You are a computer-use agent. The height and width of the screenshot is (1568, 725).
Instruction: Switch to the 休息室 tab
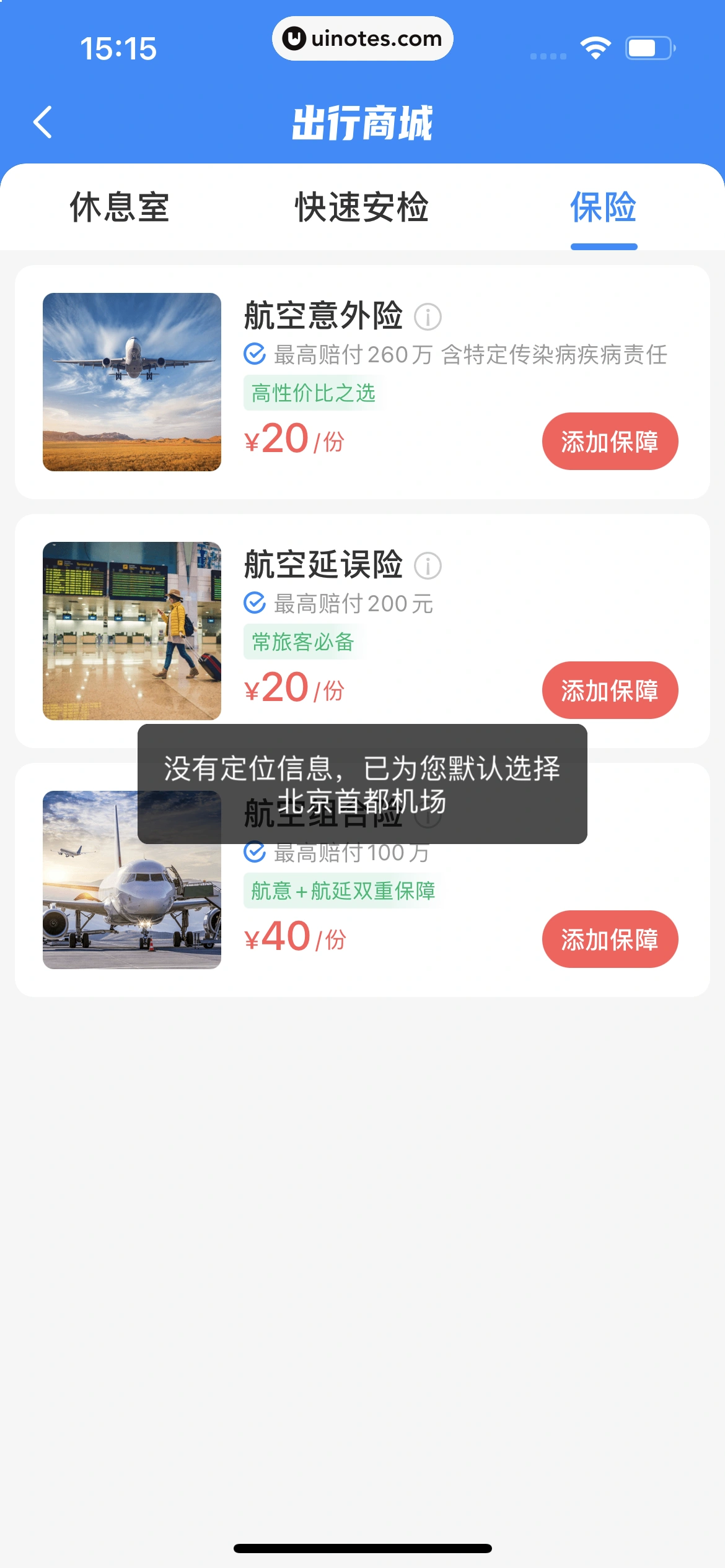(x=119, y=207)
